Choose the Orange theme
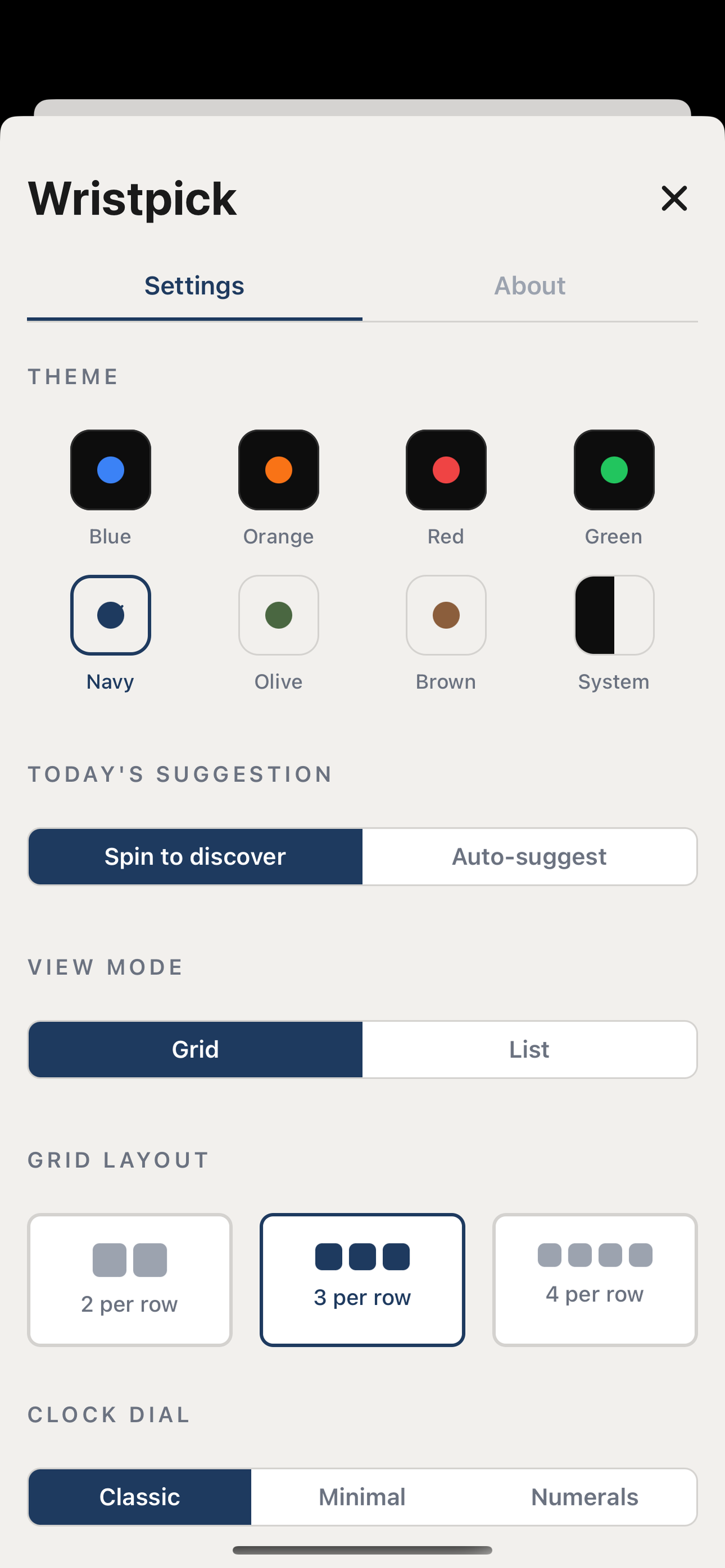725x1568 pixels. click(278, 470)
